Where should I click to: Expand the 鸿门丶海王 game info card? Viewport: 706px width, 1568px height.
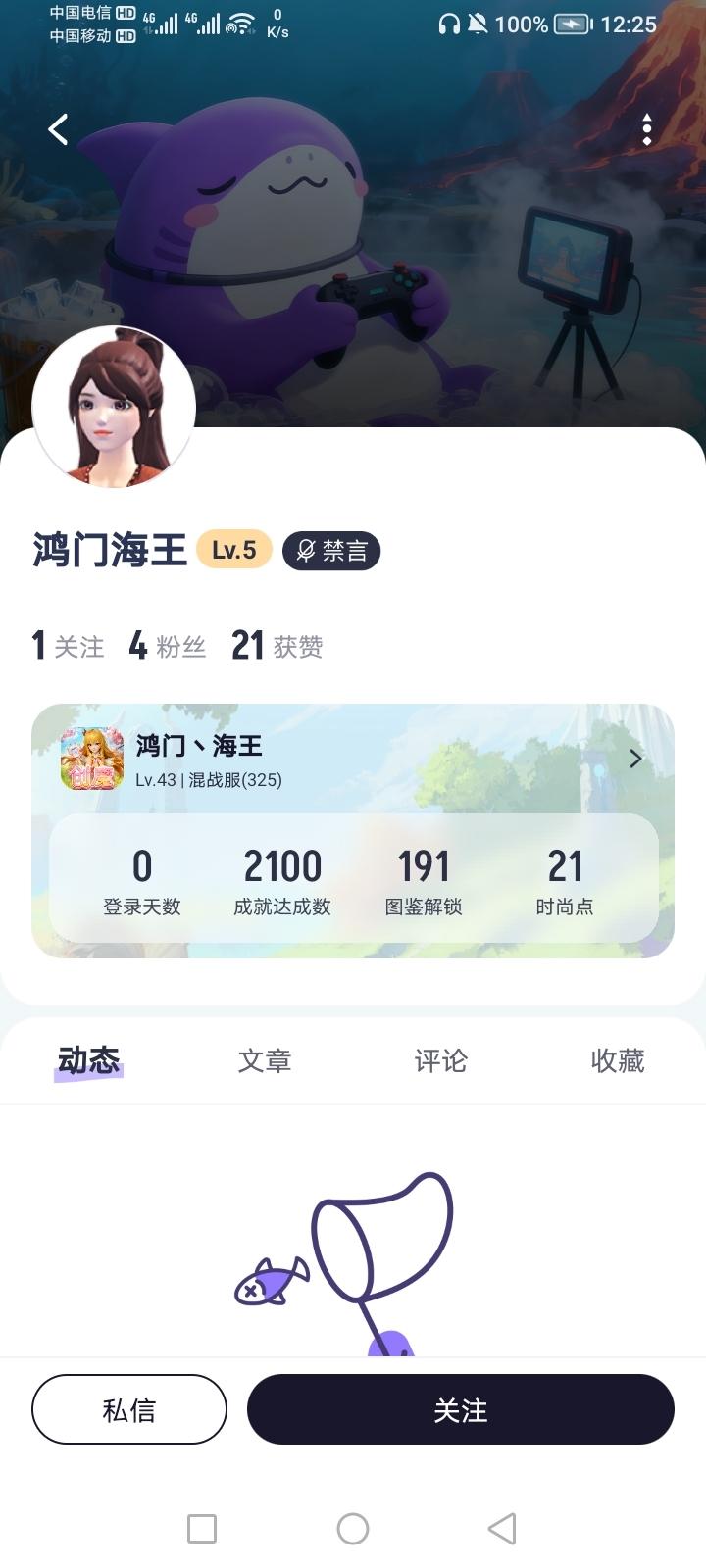(353, 758)
